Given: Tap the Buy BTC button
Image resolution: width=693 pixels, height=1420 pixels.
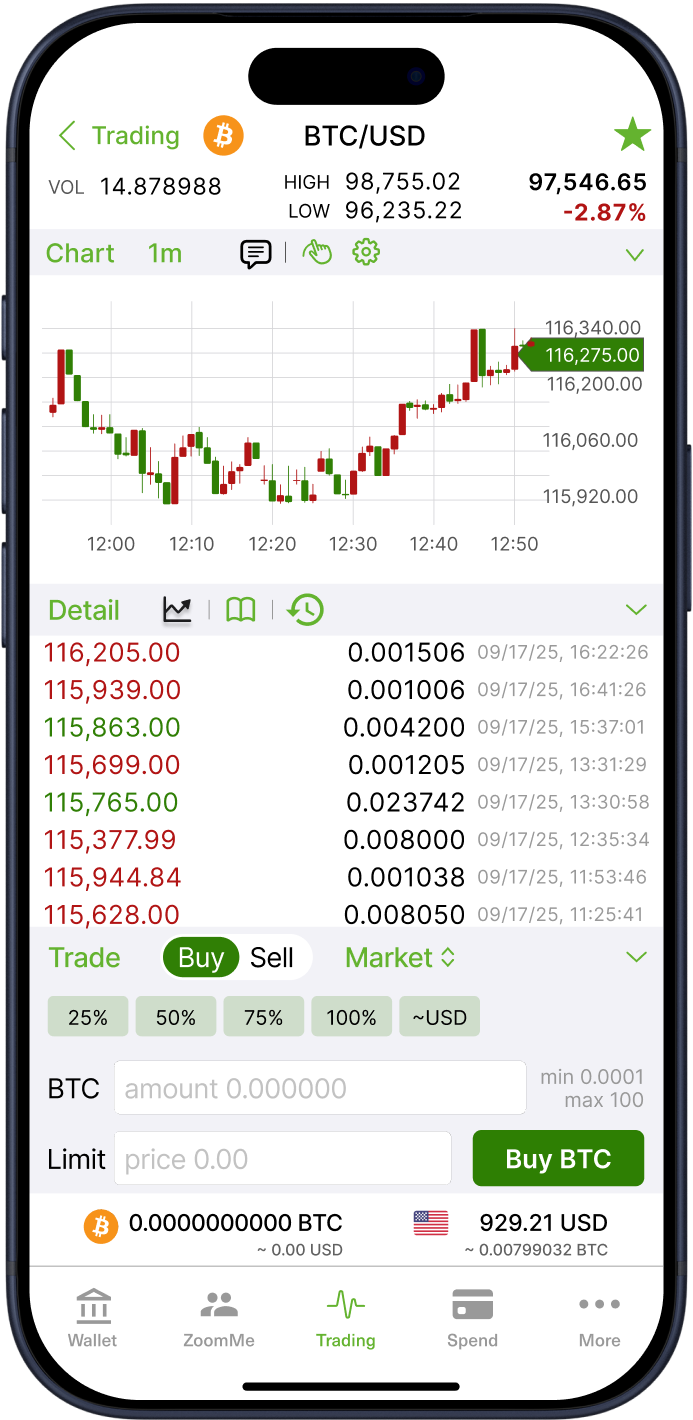Looking at the screenshot, I should [x=558, y=1159].
